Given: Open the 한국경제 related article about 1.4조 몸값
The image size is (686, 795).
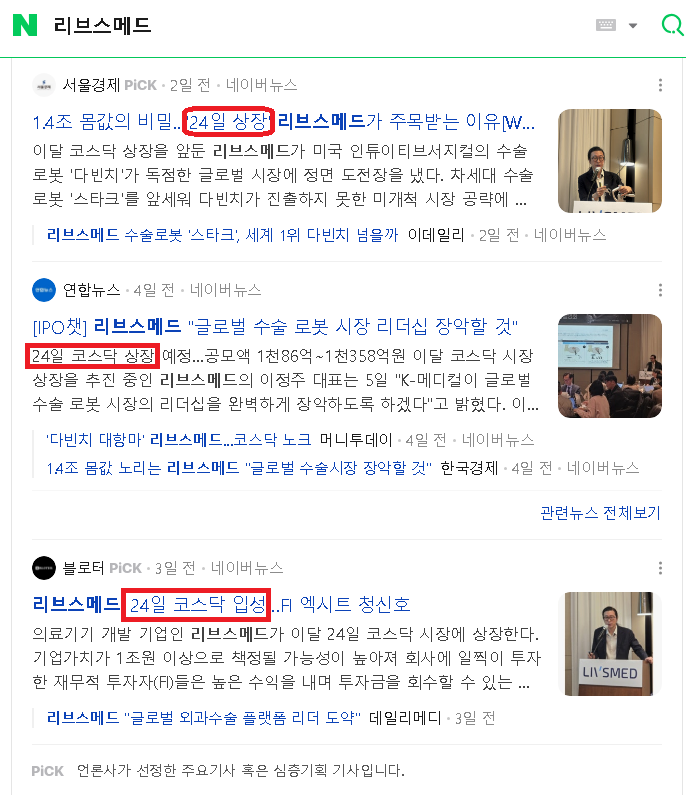Looking at the screenshot, I should (238, 468).
